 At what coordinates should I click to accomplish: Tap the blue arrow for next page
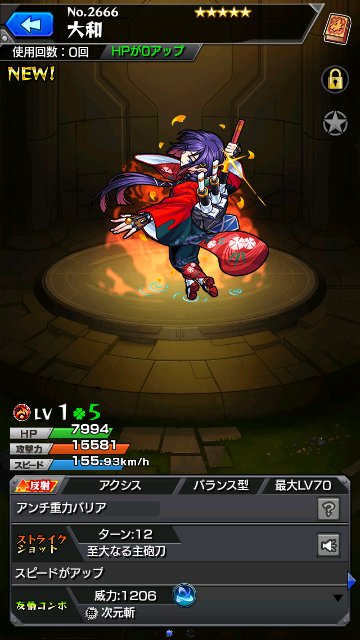pos(351,581)
